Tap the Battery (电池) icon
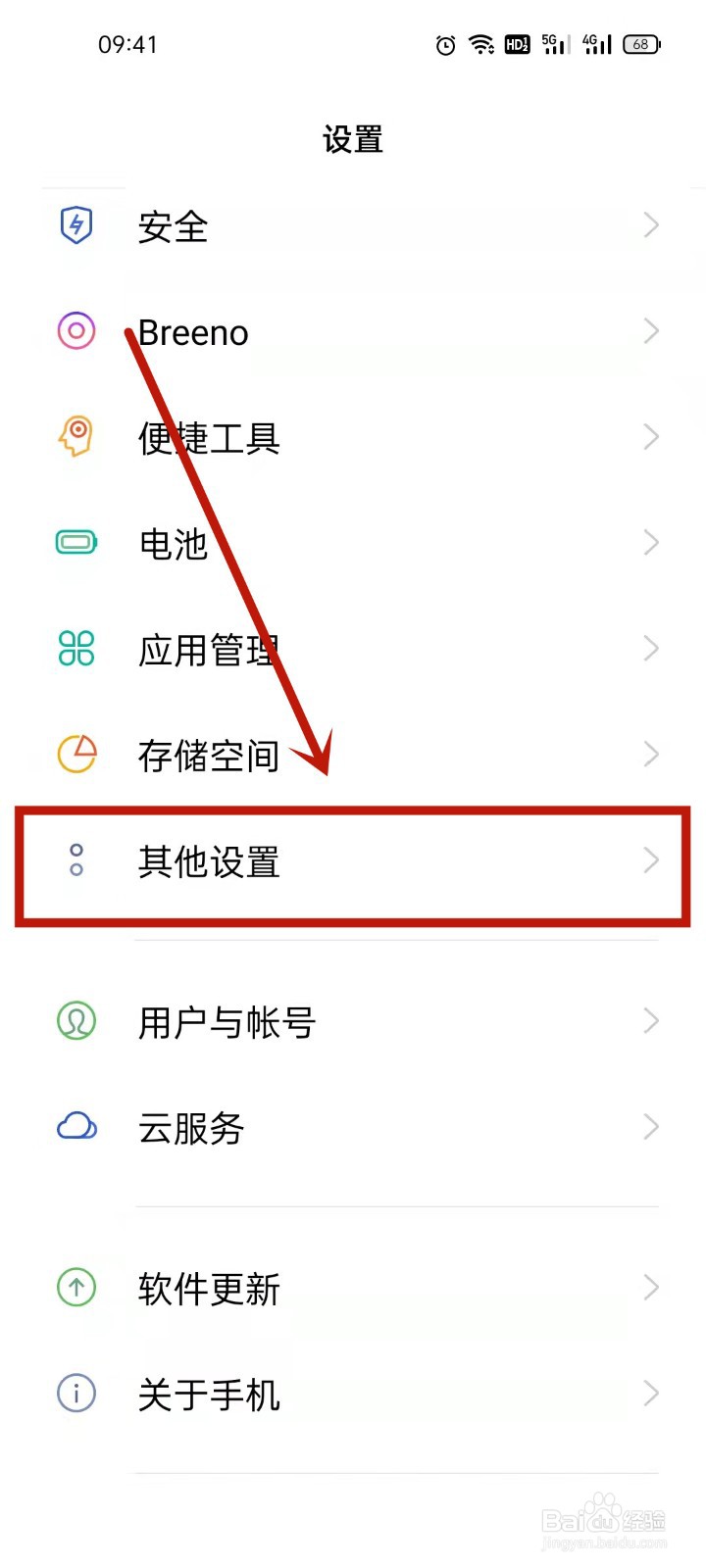 pos(76,542)
